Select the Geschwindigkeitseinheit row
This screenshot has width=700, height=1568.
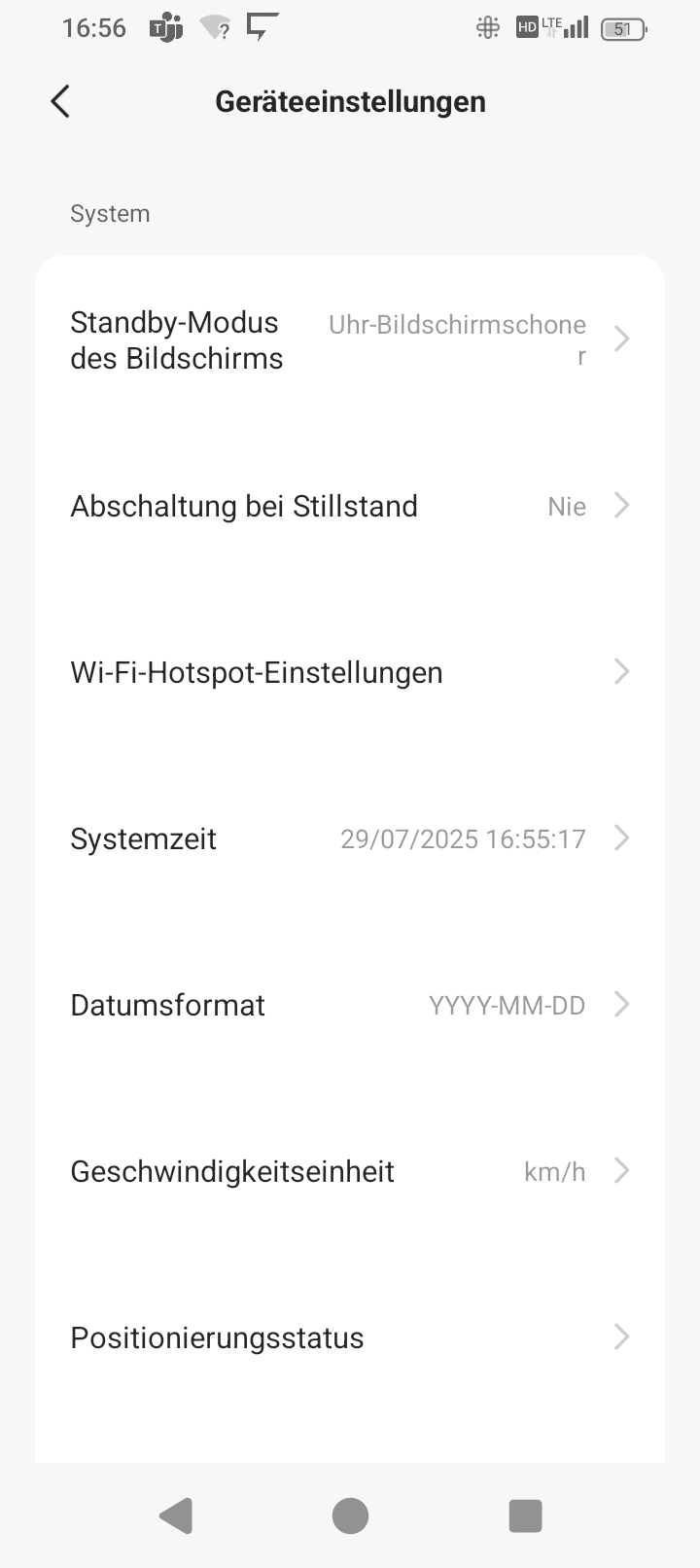pos(350,1171)
